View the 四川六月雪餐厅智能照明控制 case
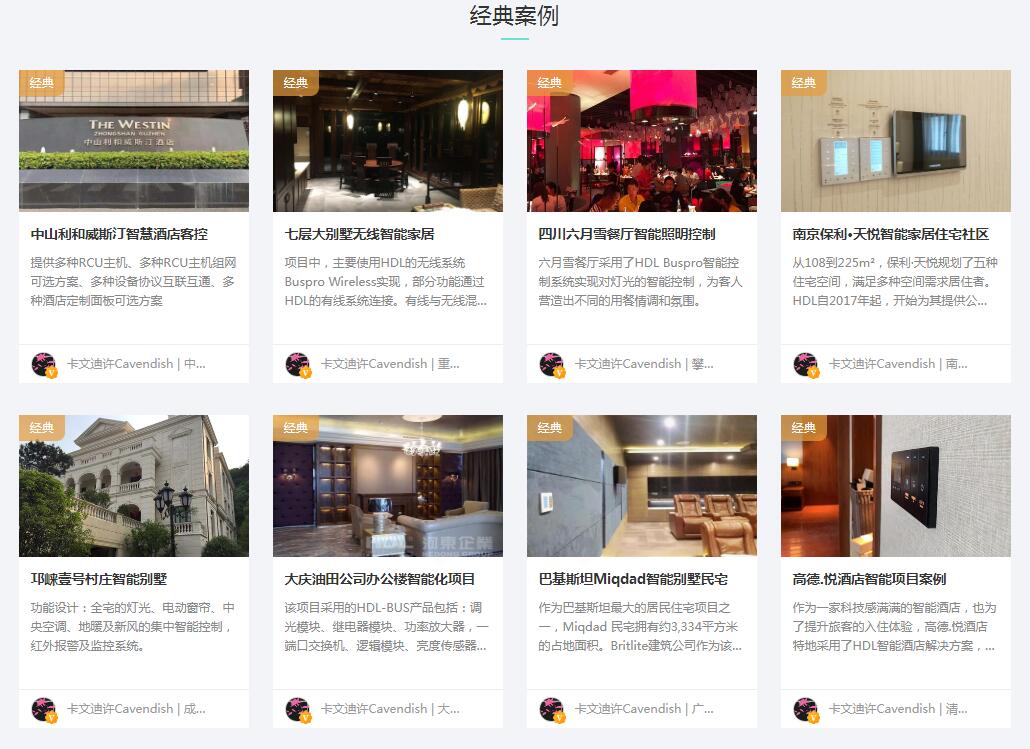This screenshot has height=749, width=1030. tap(626, 234)
